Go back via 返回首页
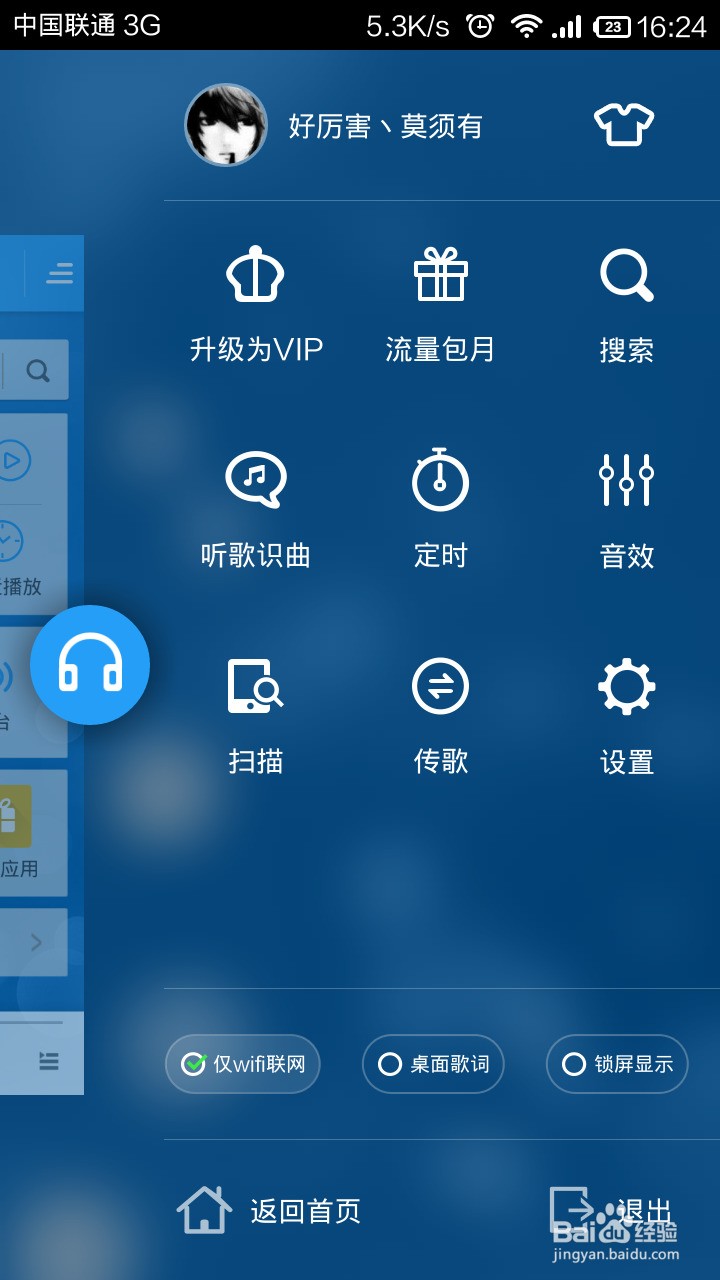The height and width of the screenshot is (1280, 720). coord(270,1211)
